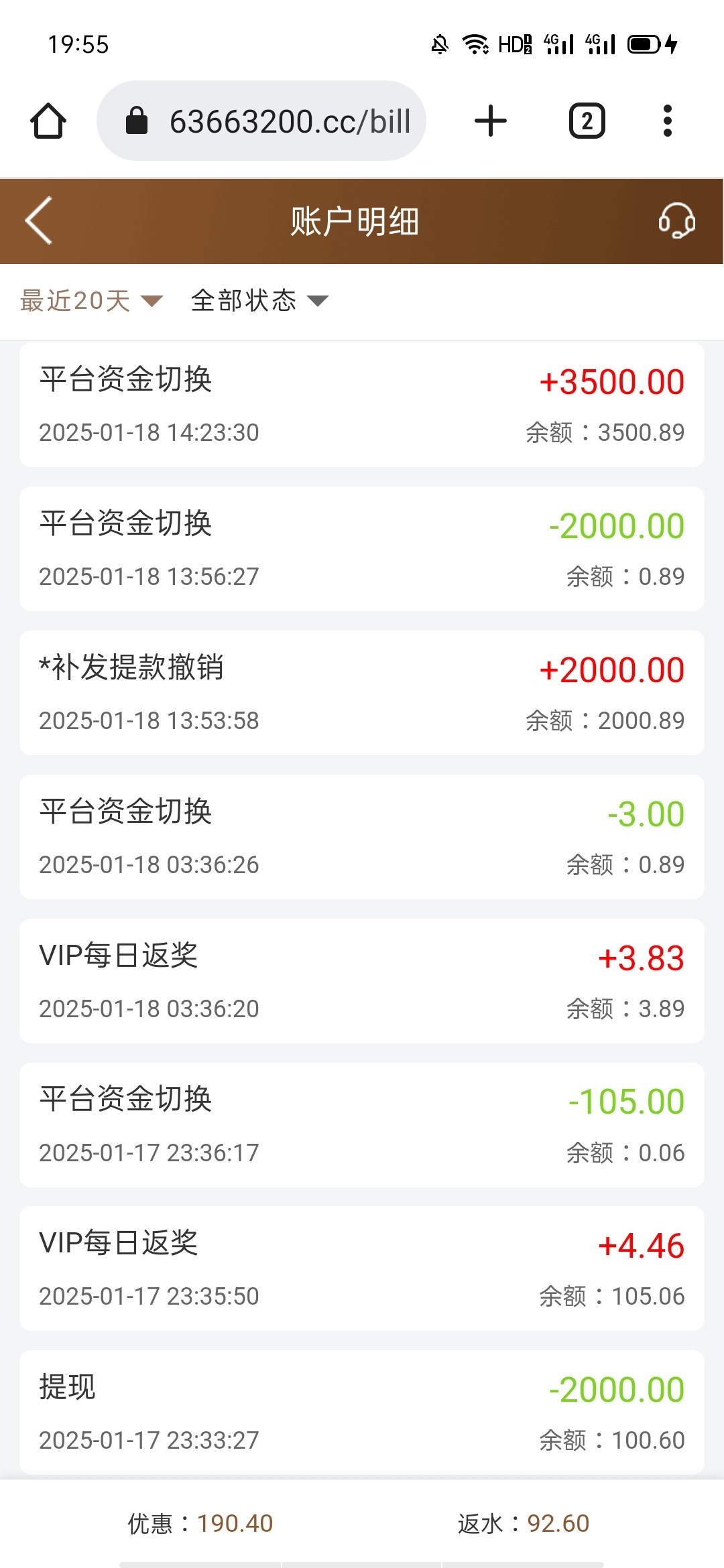Open the 平台资金切换 -105.00 record
Viewport: 724px width, 1568px height.
coord(362,1125)
